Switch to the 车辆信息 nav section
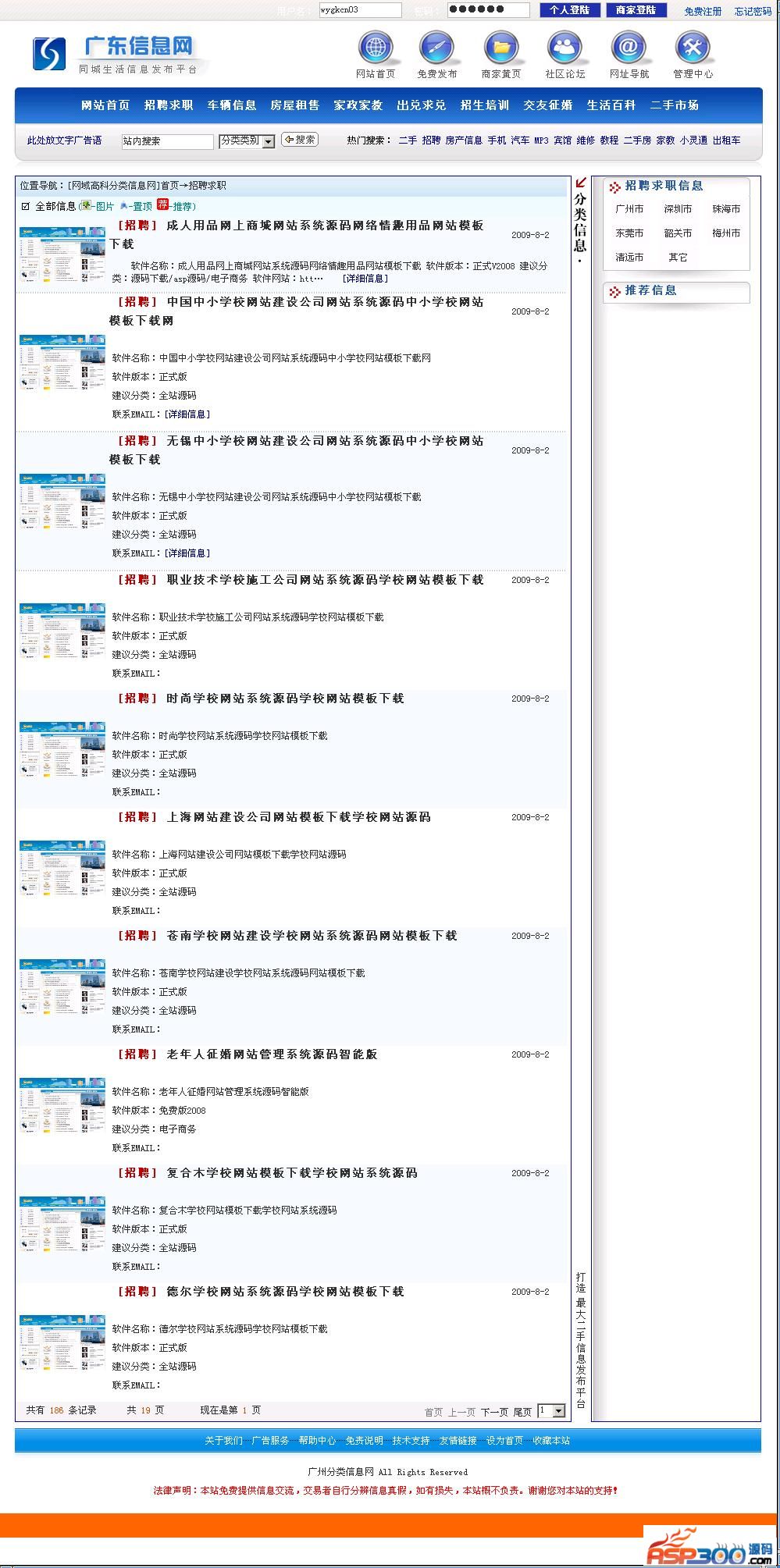 232,105
